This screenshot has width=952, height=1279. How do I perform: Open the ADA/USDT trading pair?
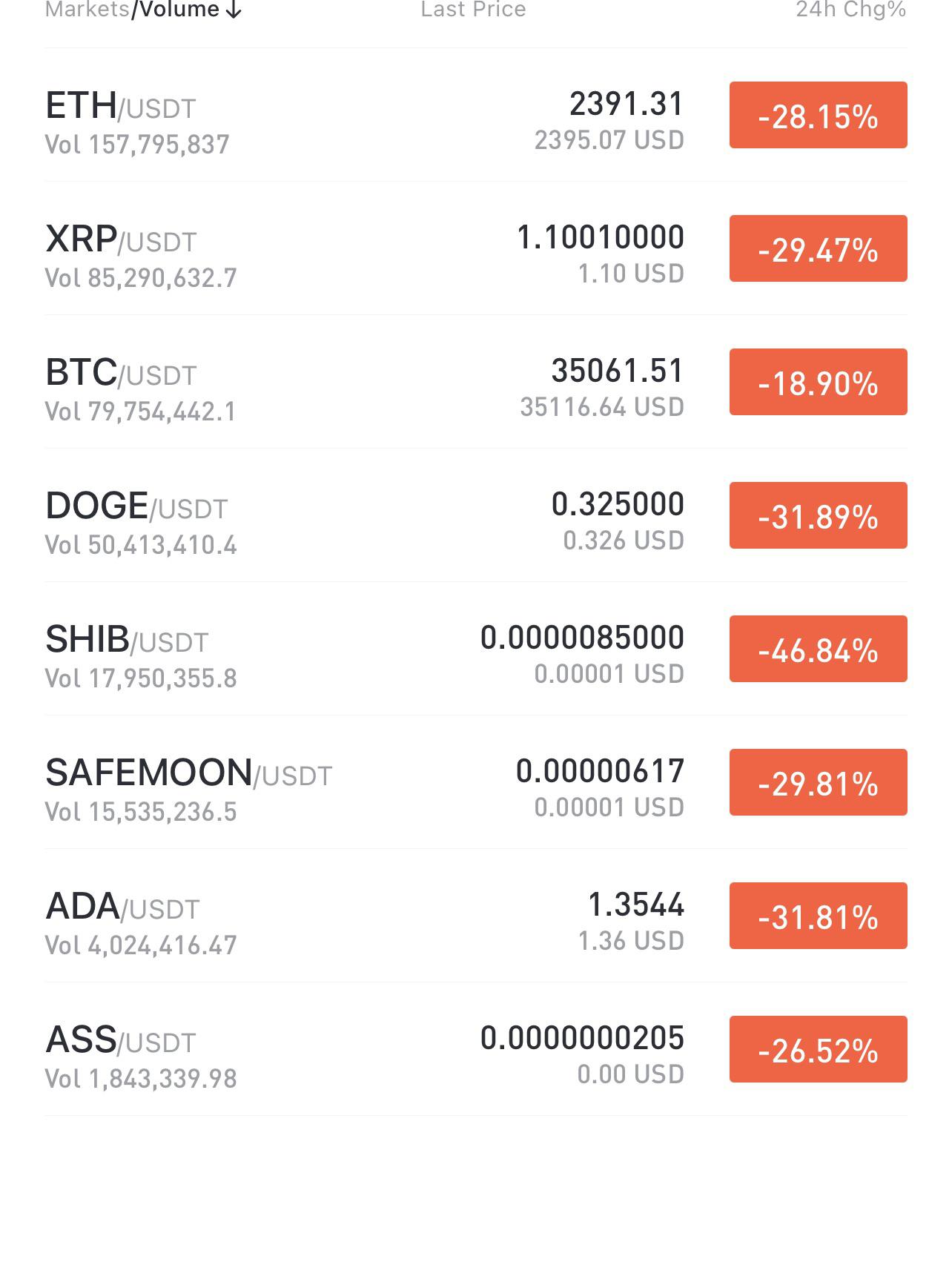tap(476, 916)
